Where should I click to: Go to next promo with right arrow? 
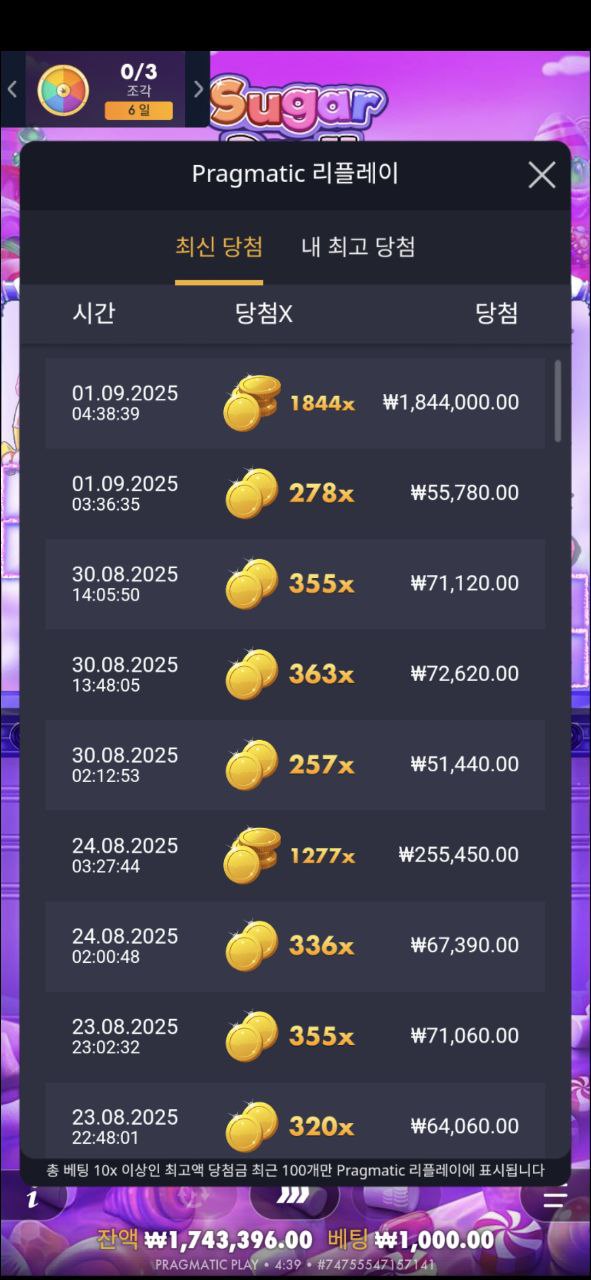point(198,89)
